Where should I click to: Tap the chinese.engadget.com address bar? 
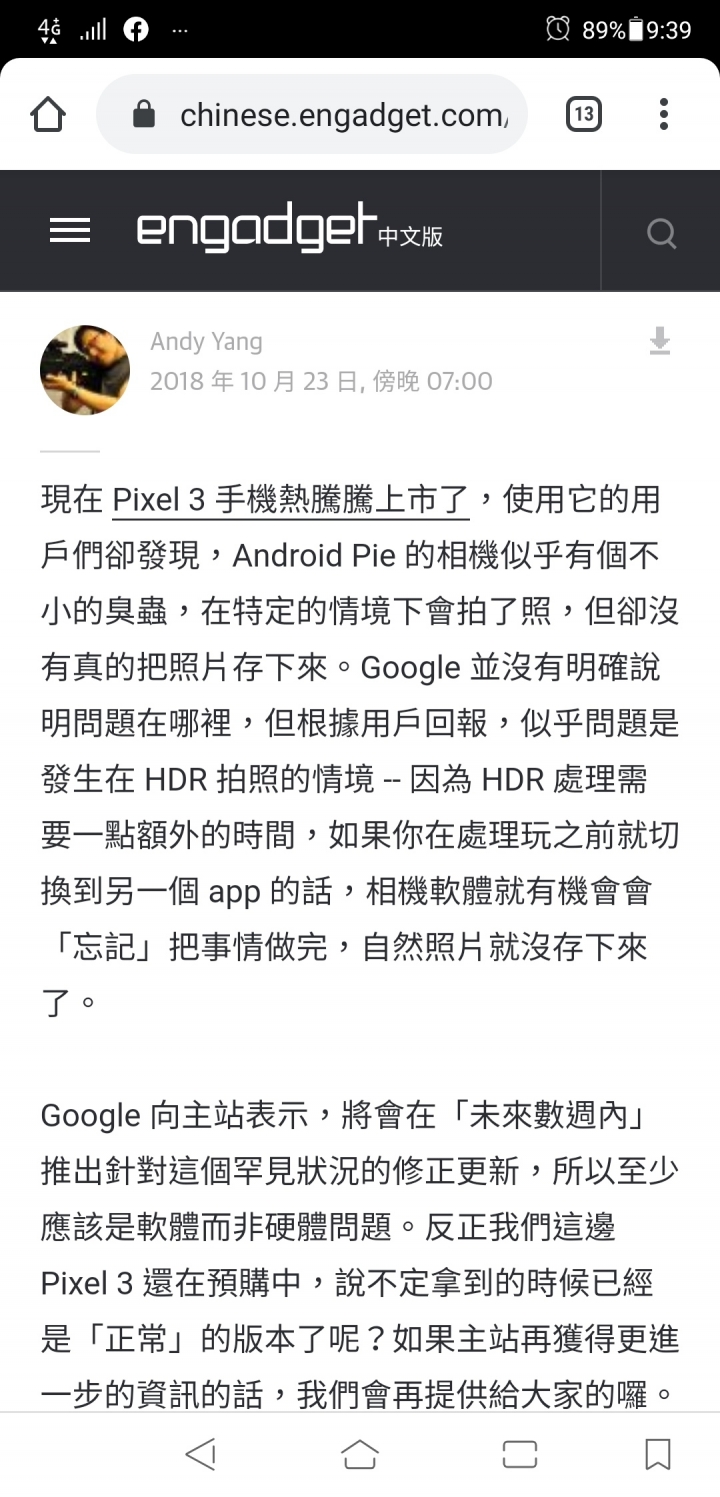click(x=342, y=115)
